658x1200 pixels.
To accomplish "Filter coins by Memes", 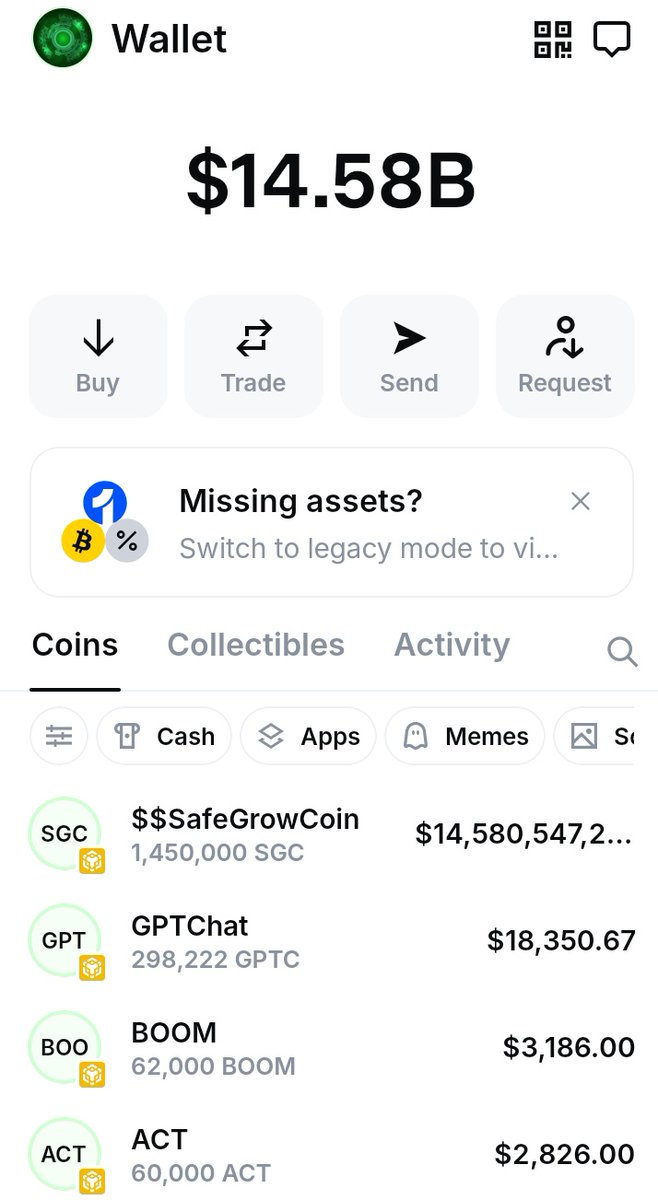I will 465,737.
